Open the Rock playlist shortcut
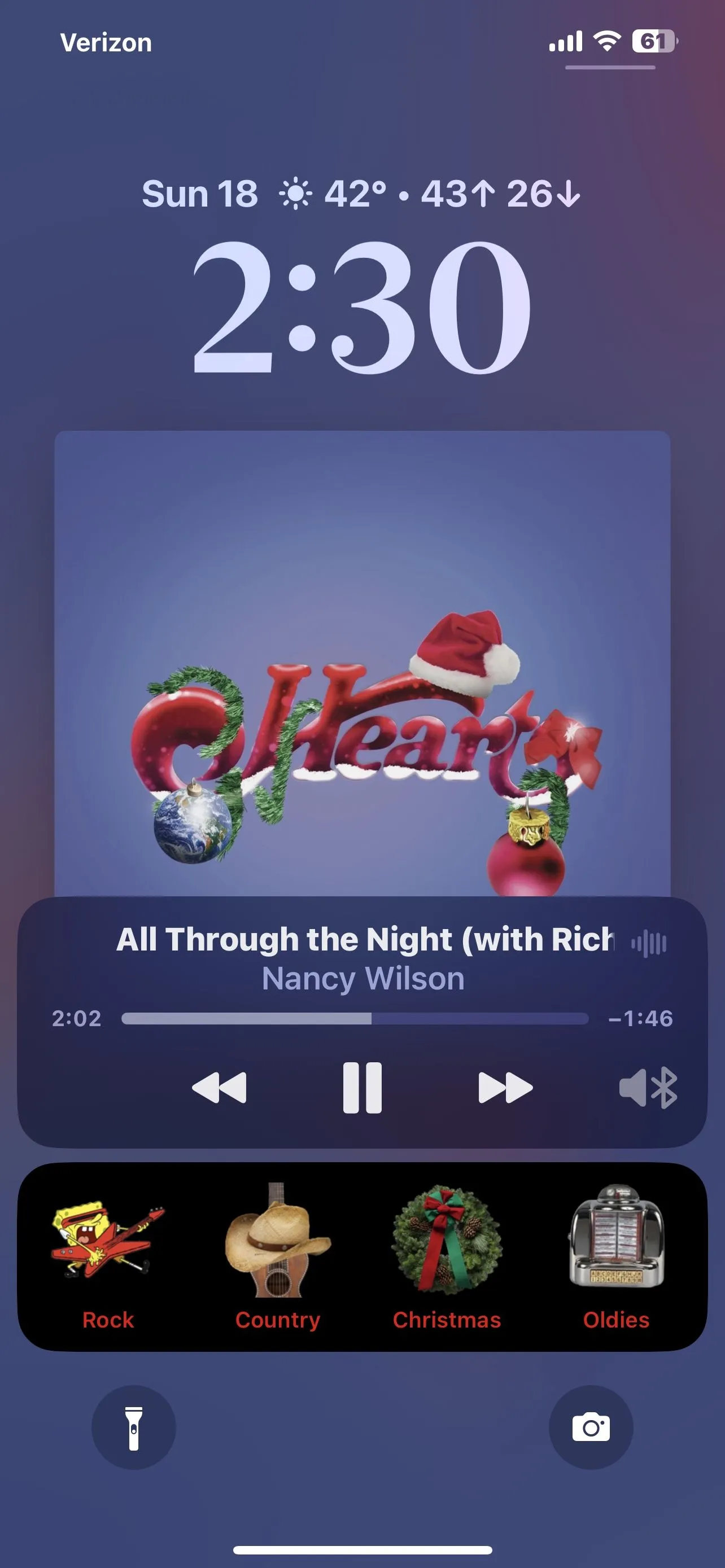Screen dimensions: 725x1568 click(108, 1257)
